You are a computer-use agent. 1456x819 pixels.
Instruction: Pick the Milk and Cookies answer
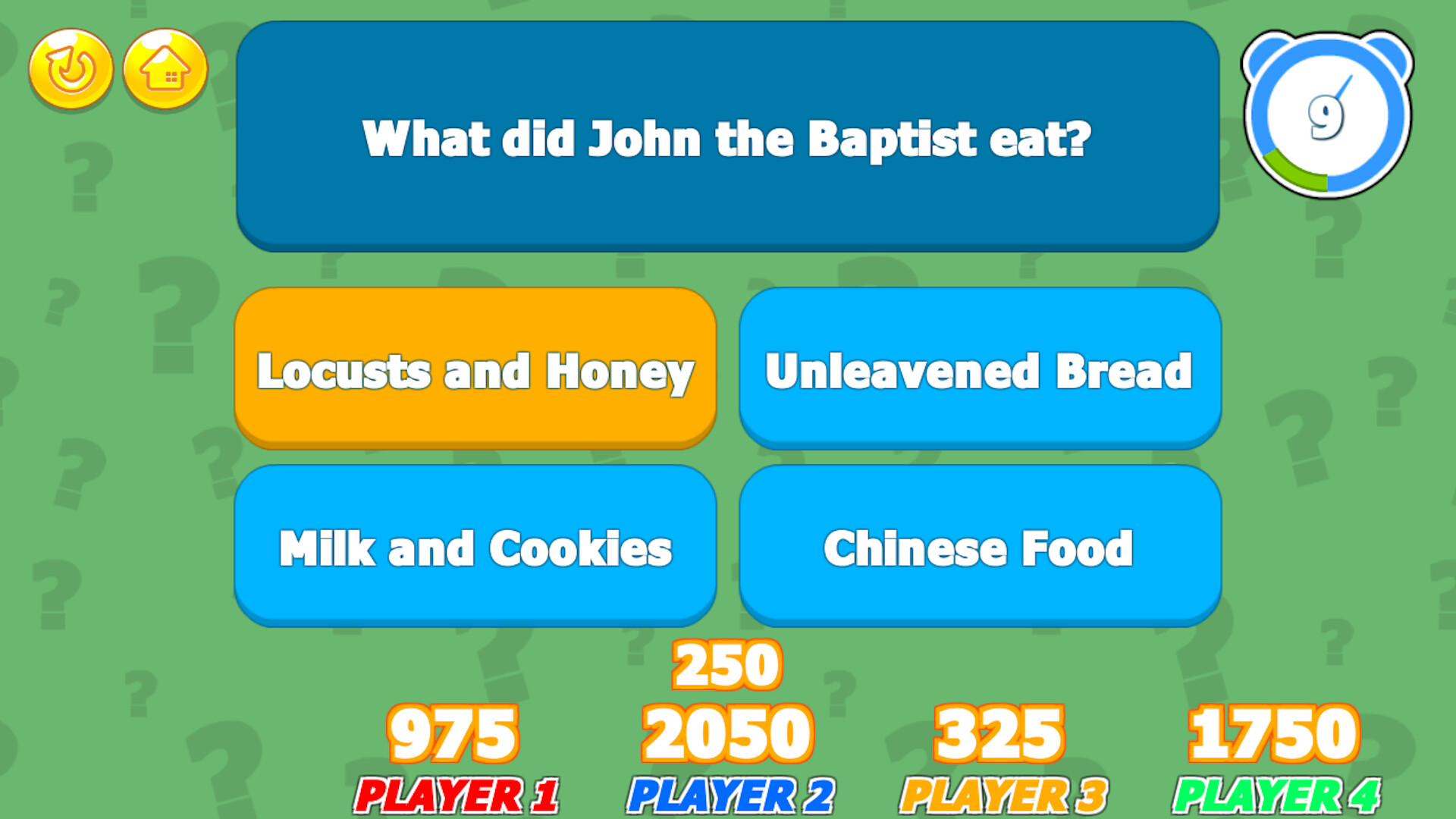point(475,546)
